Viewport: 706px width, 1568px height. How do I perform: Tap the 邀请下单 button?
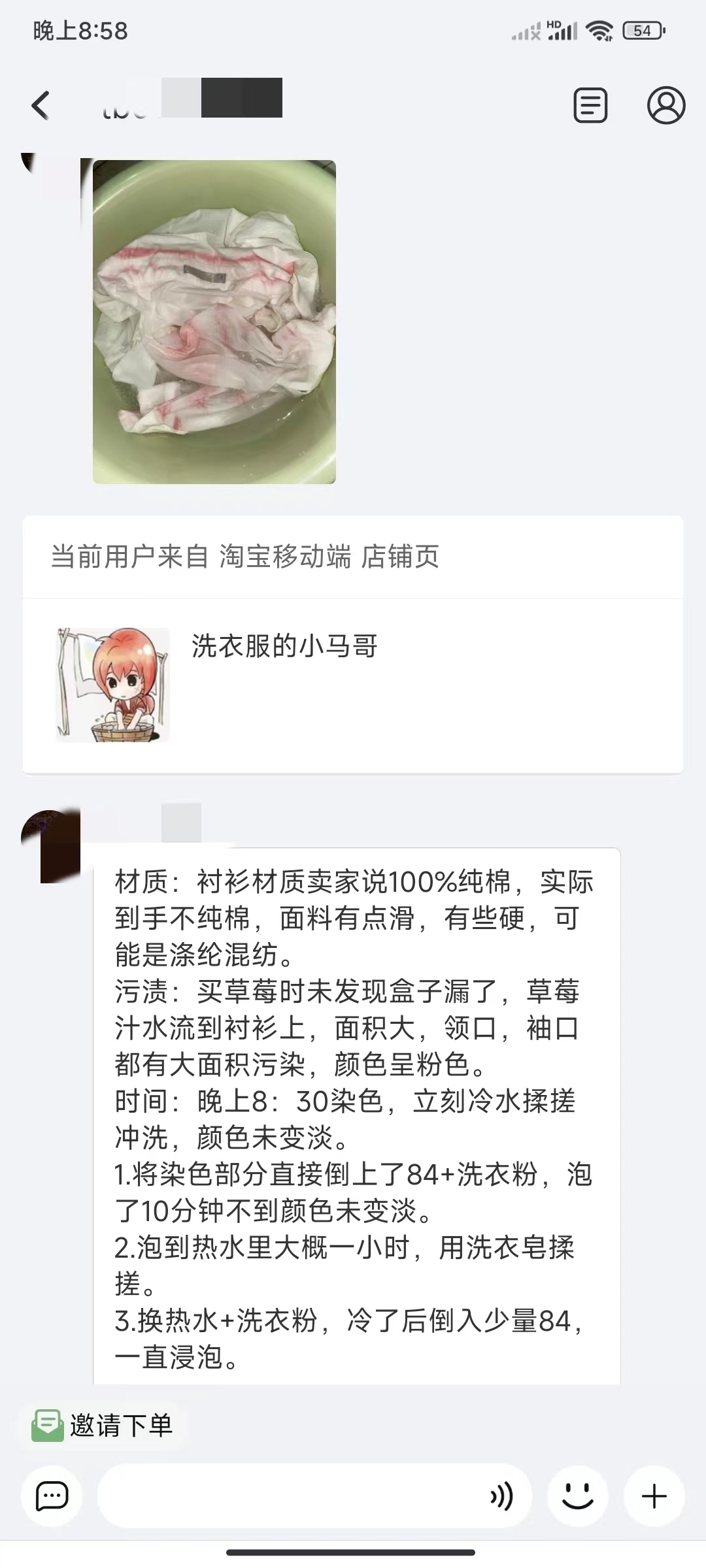[x=103, y=1425]
